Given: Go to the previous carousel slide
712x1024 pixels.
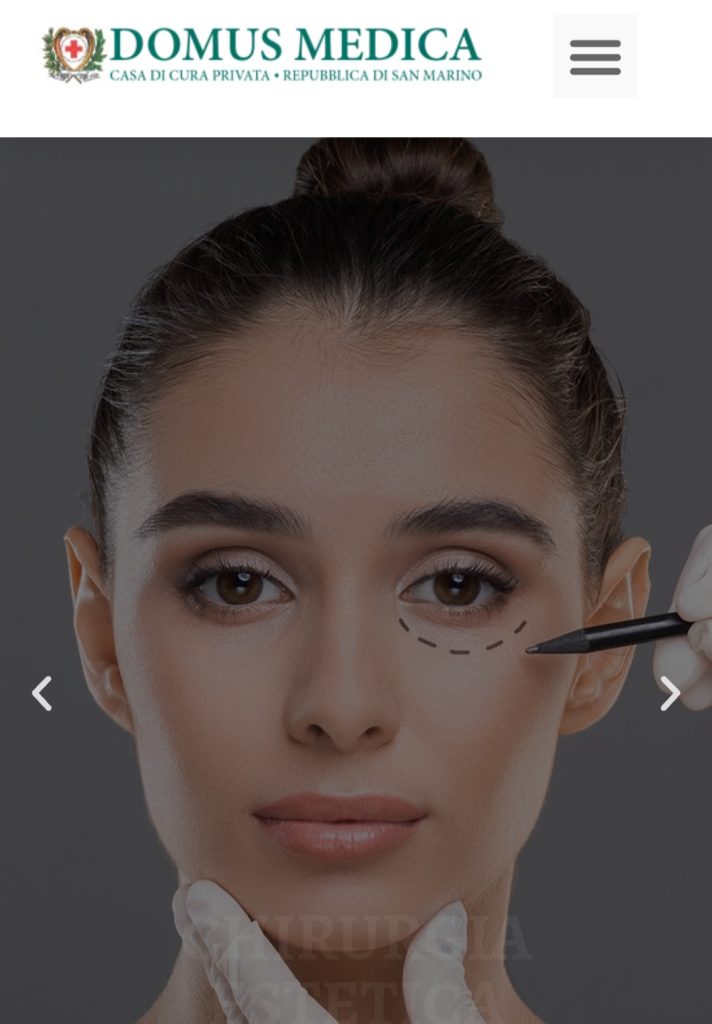Looking at the screenshot, I should point(41,693).
